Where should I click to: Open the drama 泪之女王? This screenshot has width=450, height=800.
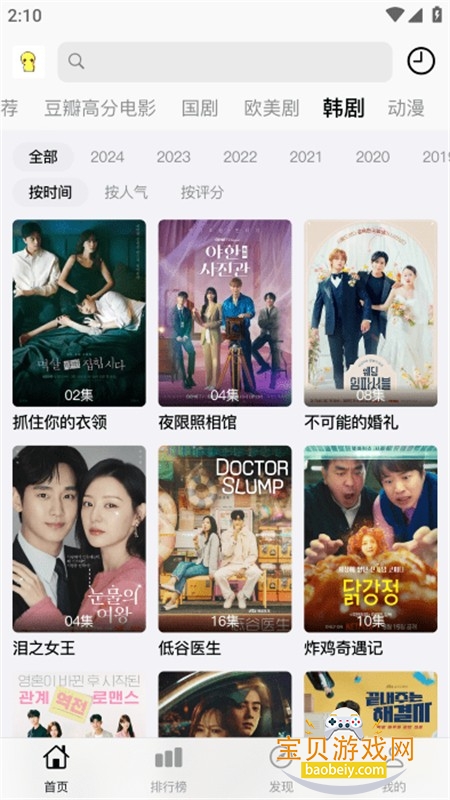pos(79,551)
